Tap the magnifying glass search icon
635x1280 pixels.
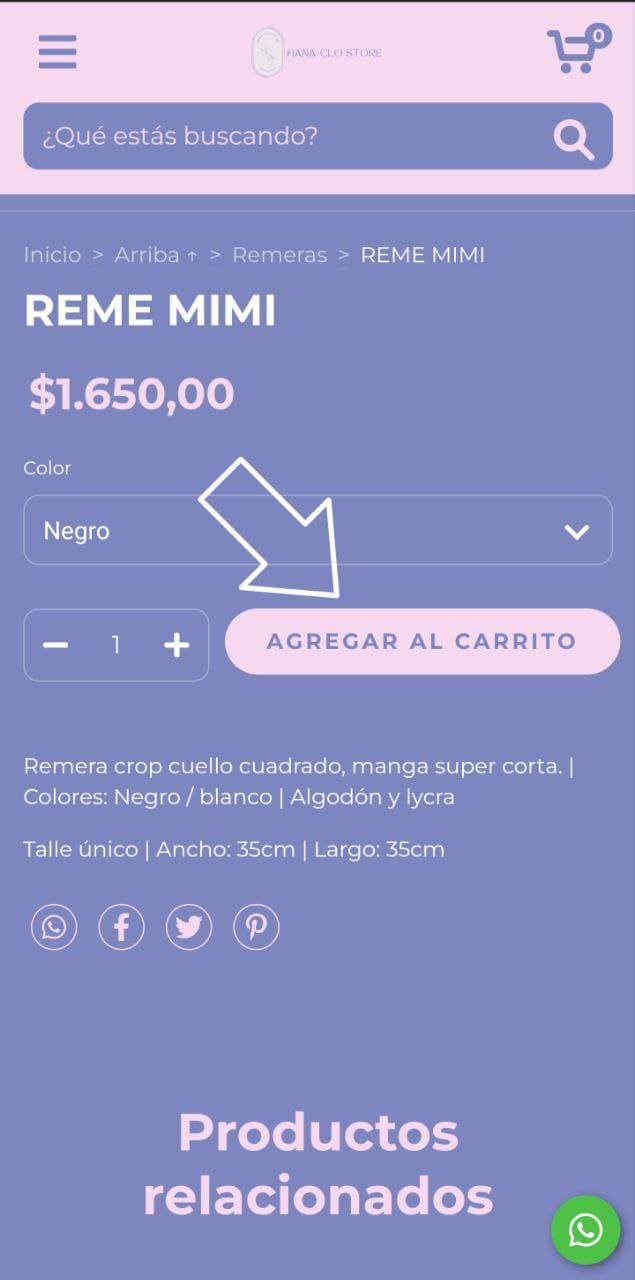click(x=573, y=139)
